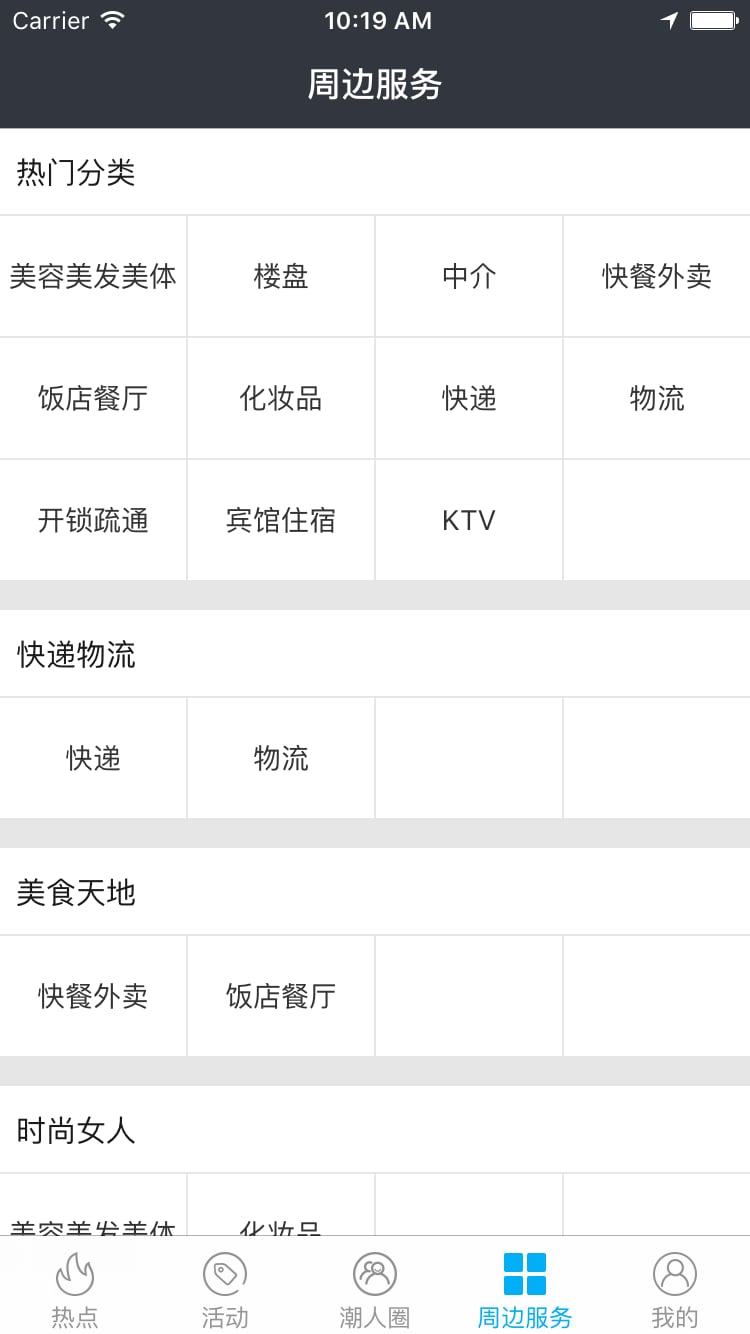750x1334 pixels.
Task: Select 快递 under 快递物流 section
Action: click(93, 758)
